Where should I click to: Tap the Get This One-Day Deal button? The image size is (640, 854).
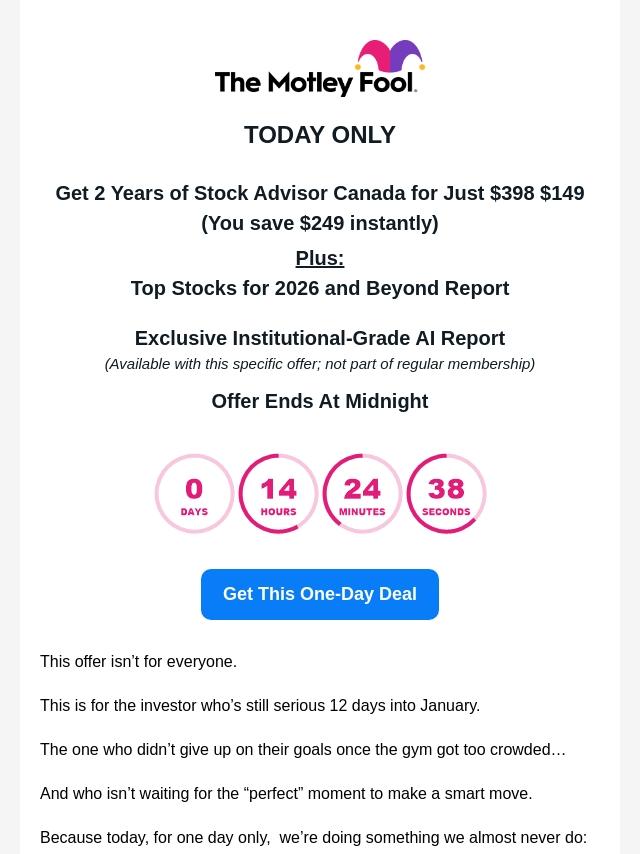click(x=320, y=594)
